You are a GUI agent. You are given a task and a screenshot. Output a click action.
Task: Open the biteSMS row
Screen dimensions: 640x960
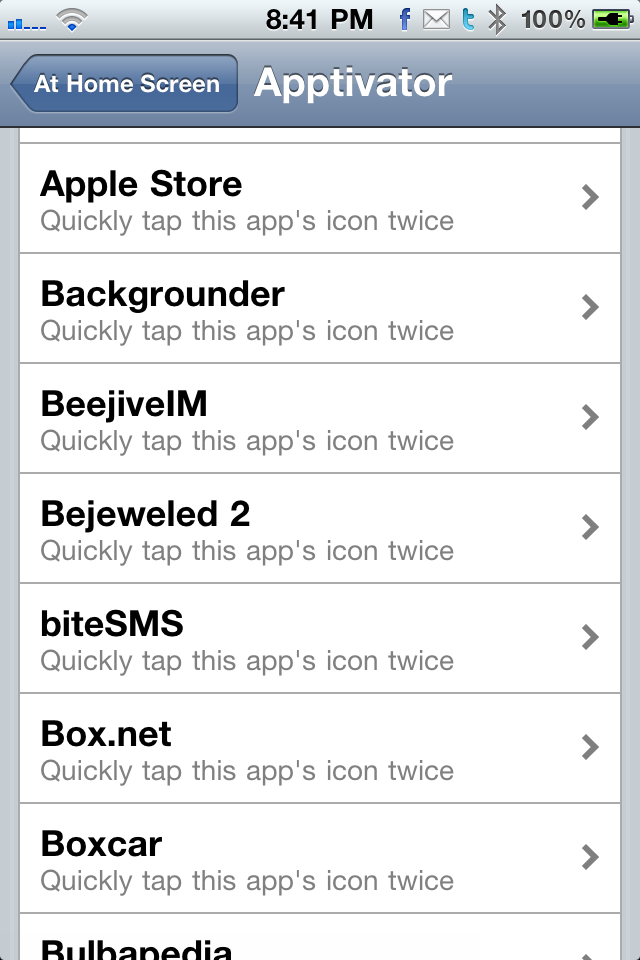[x=320, y=639]
